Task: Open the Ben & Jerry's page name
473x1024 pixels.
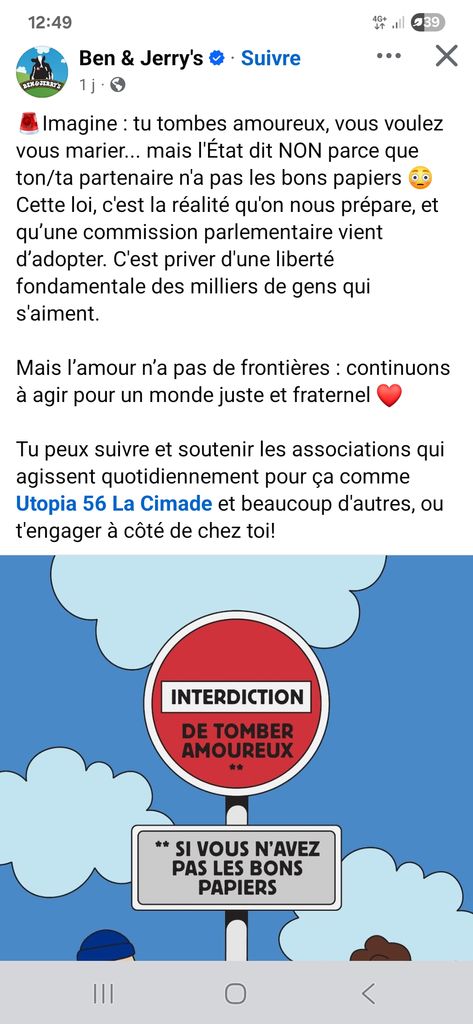Action: tap(141, 58)
